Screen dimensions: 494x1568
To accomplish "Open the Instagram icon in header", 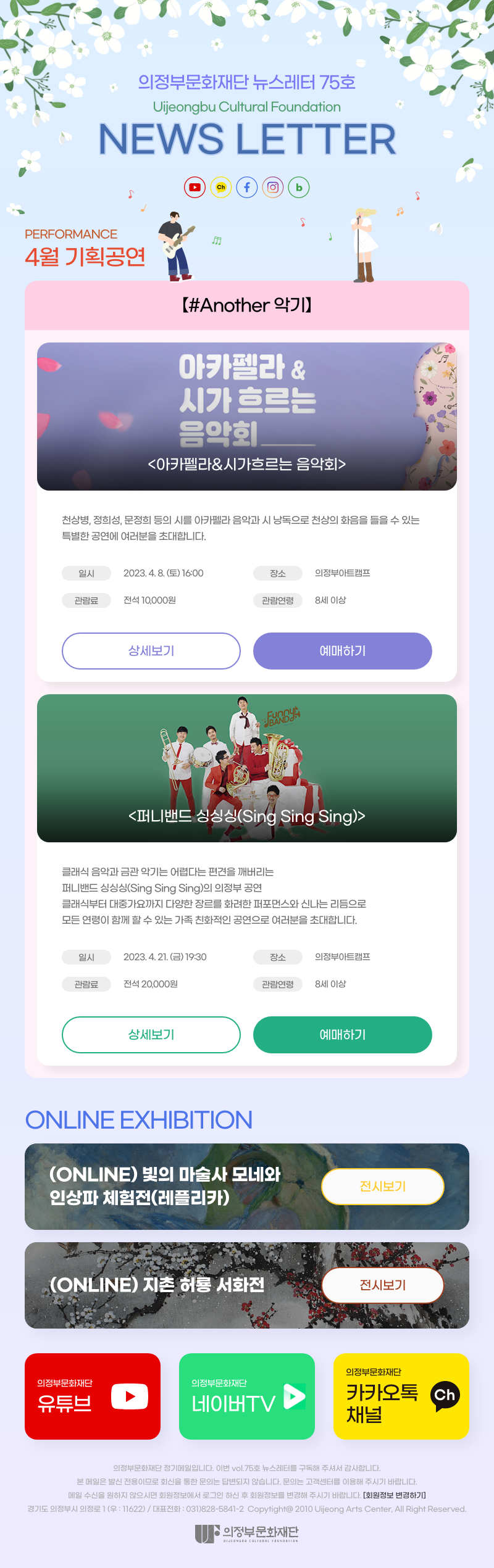I will pyautogui.click(x=273, y=187).
